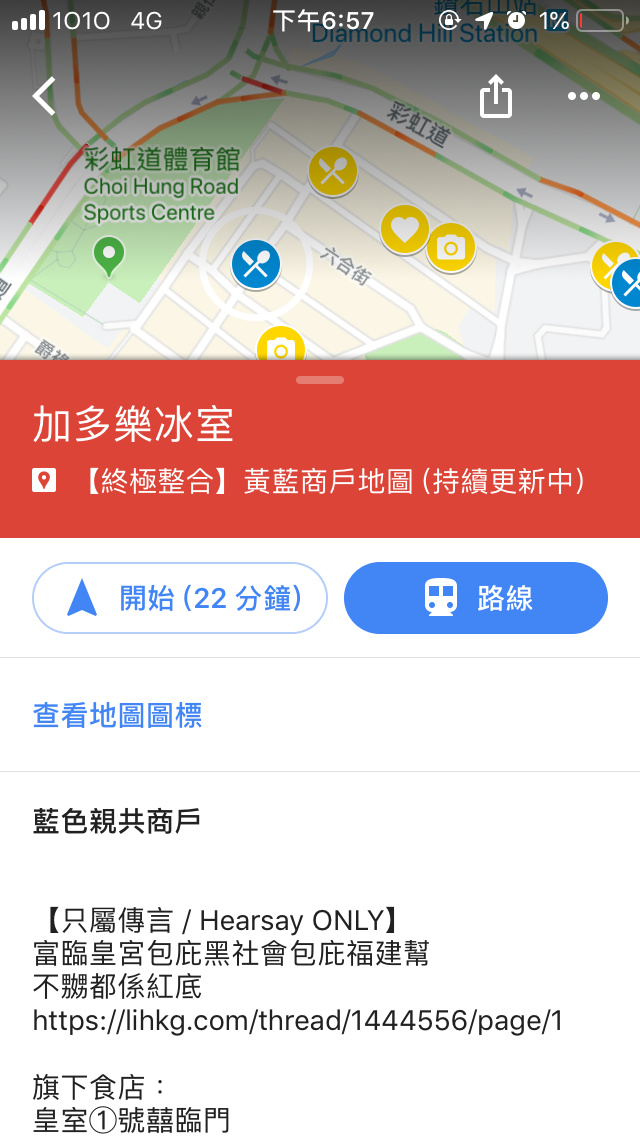Select the yellow heart marker on the map

[404, 230]
